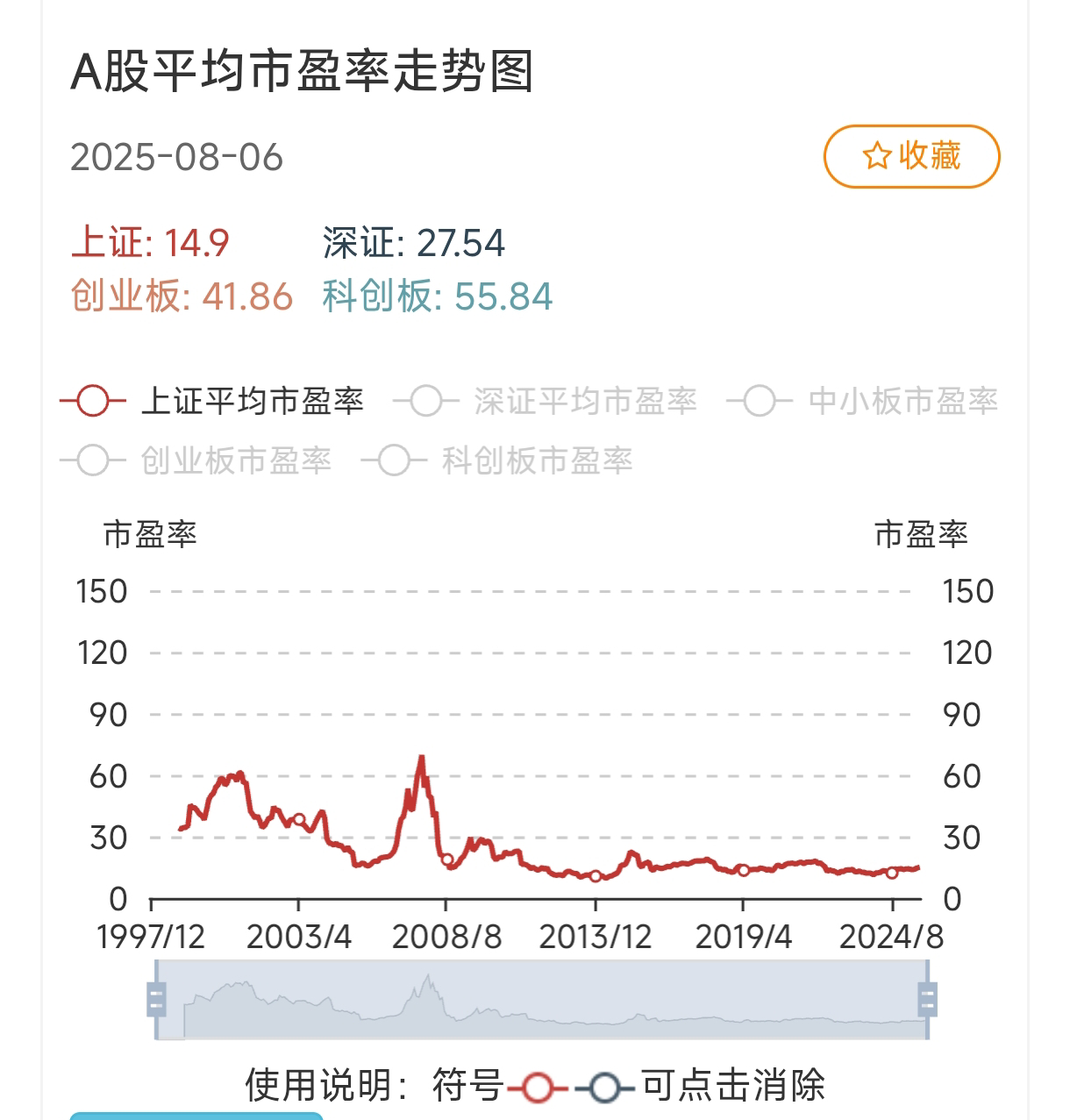Enable the 中小板市盈率 series
The image size is (1070, 1120).
pyautogui.click(x=862, y=402)
